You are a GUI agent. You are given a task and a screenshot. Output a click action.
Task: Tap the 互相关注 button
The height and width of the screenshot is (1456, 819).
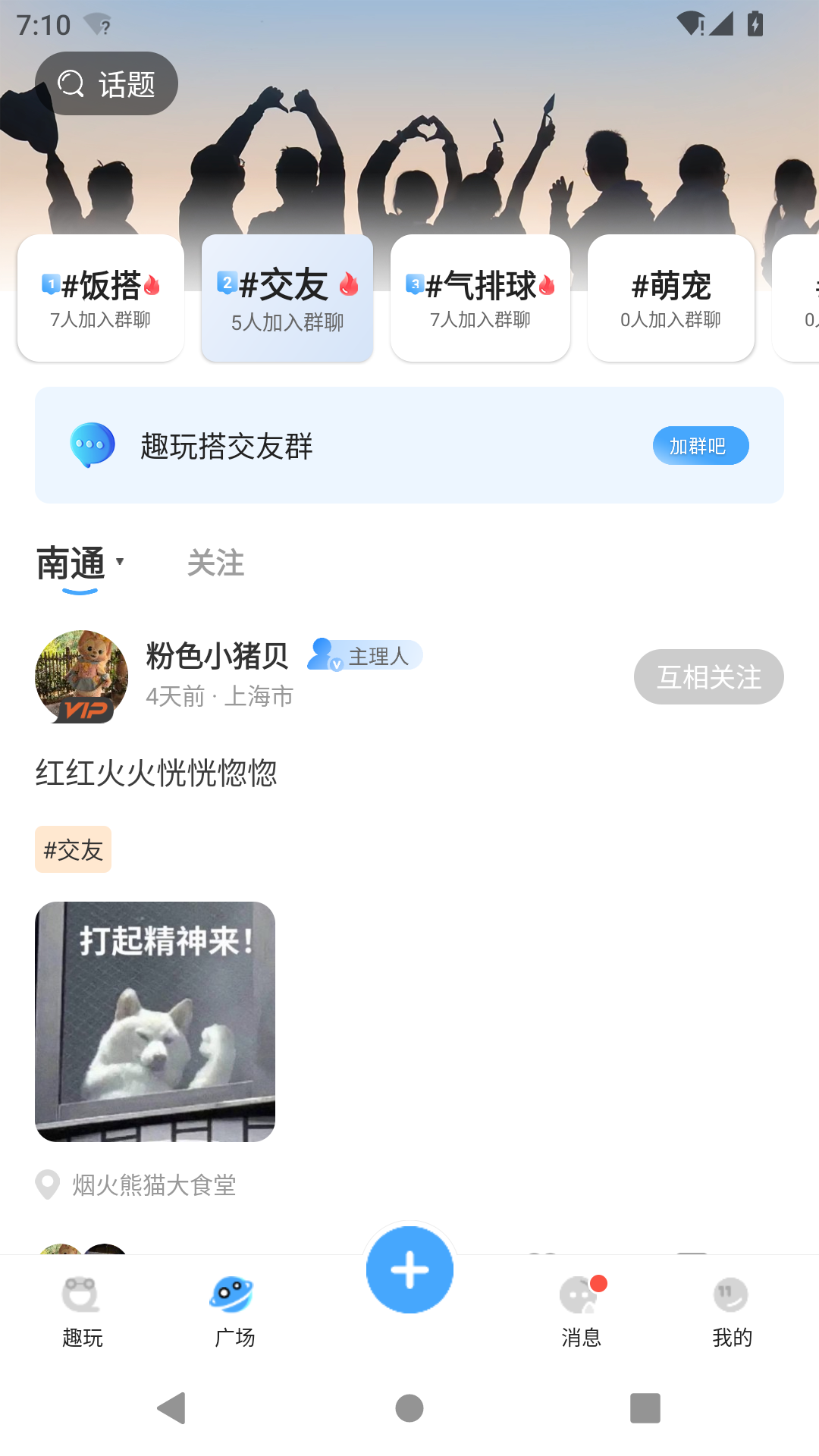pyautogui.click(x=708, y=676)
